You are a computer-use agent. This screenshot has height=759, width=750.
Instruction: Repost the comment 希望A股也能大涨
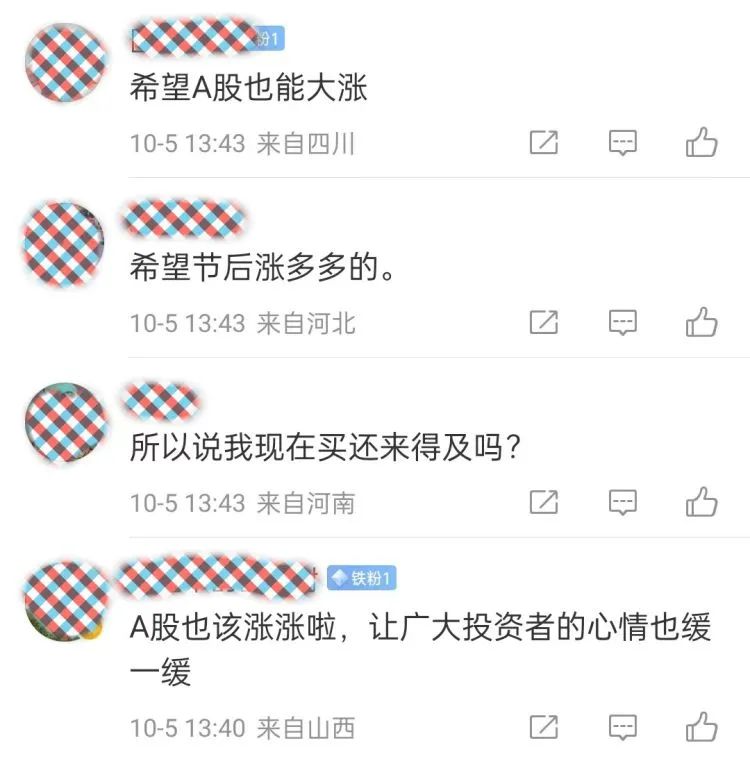(x=543, y=143)
